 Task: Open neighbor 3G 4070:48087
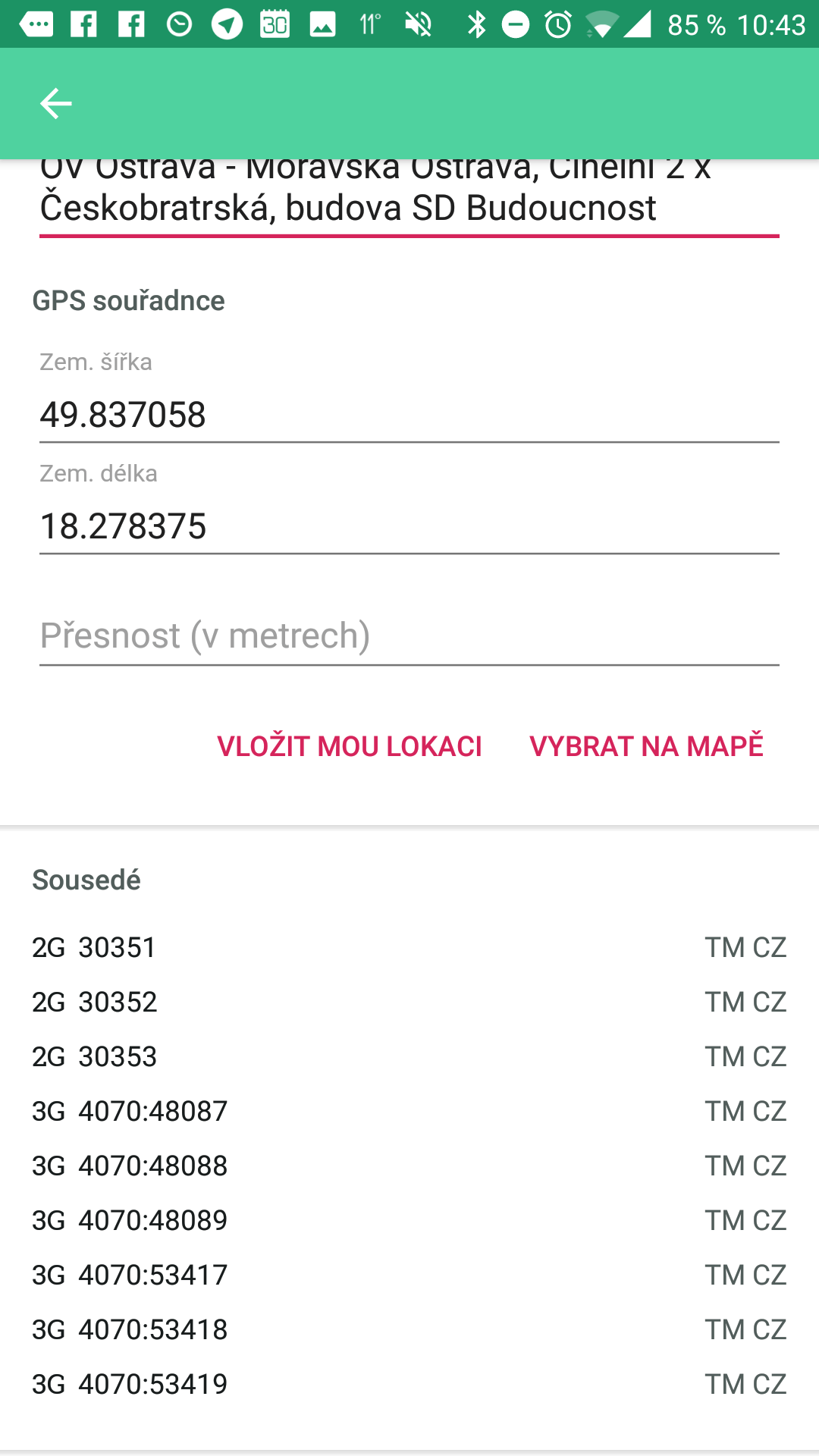(x=409, y=1111)
